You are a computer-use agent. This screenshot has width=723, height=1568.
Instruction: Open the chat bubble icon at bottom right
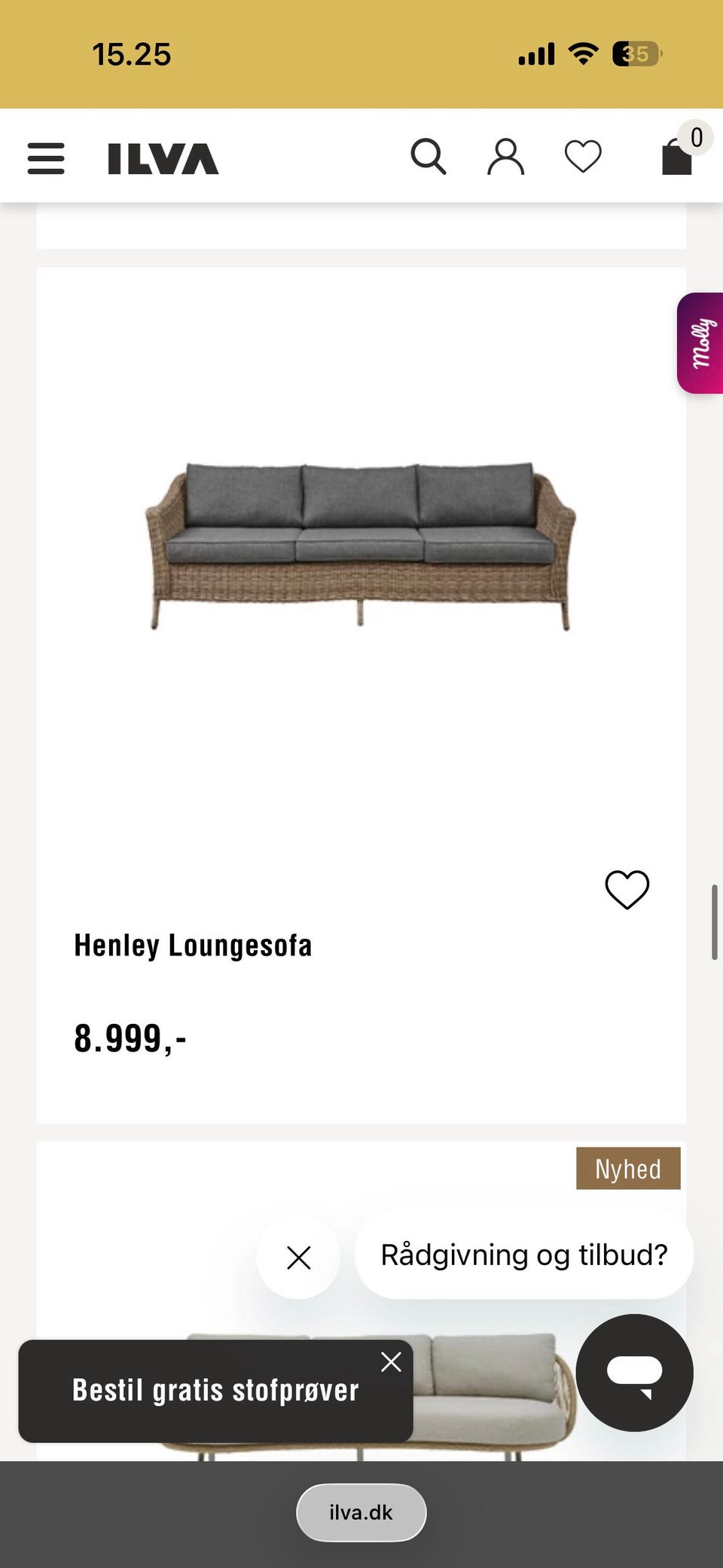(x=635, y=1374)
